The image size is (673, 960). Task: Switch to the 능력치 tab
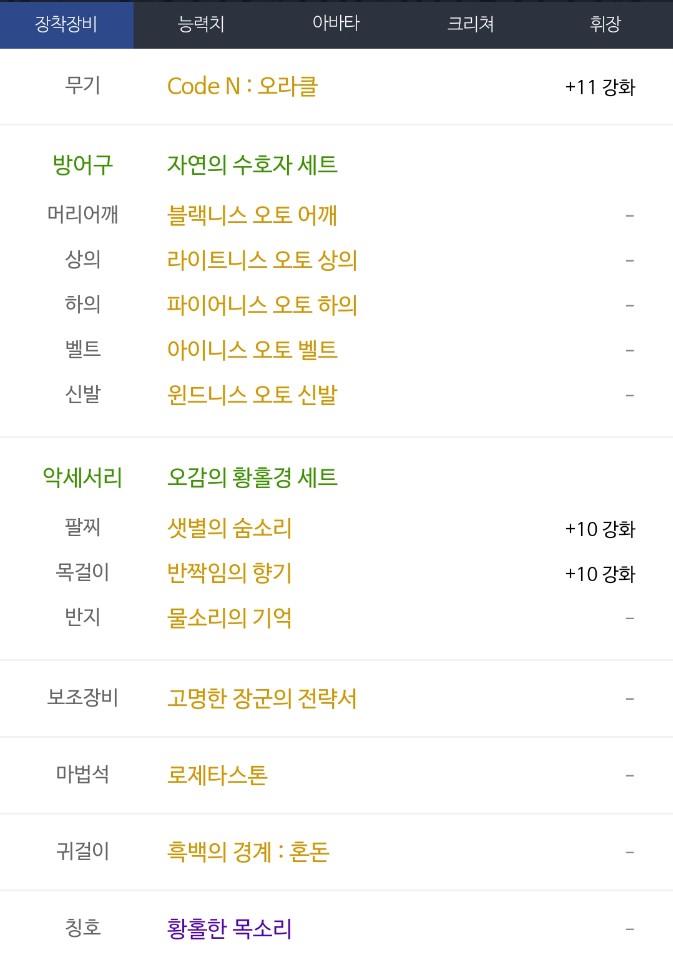tap(200, 24)
